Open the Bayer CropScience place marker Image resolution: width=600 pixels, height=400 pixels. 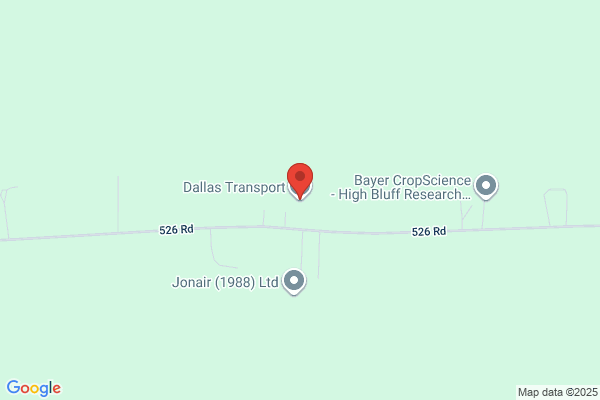tap(486, 185)
